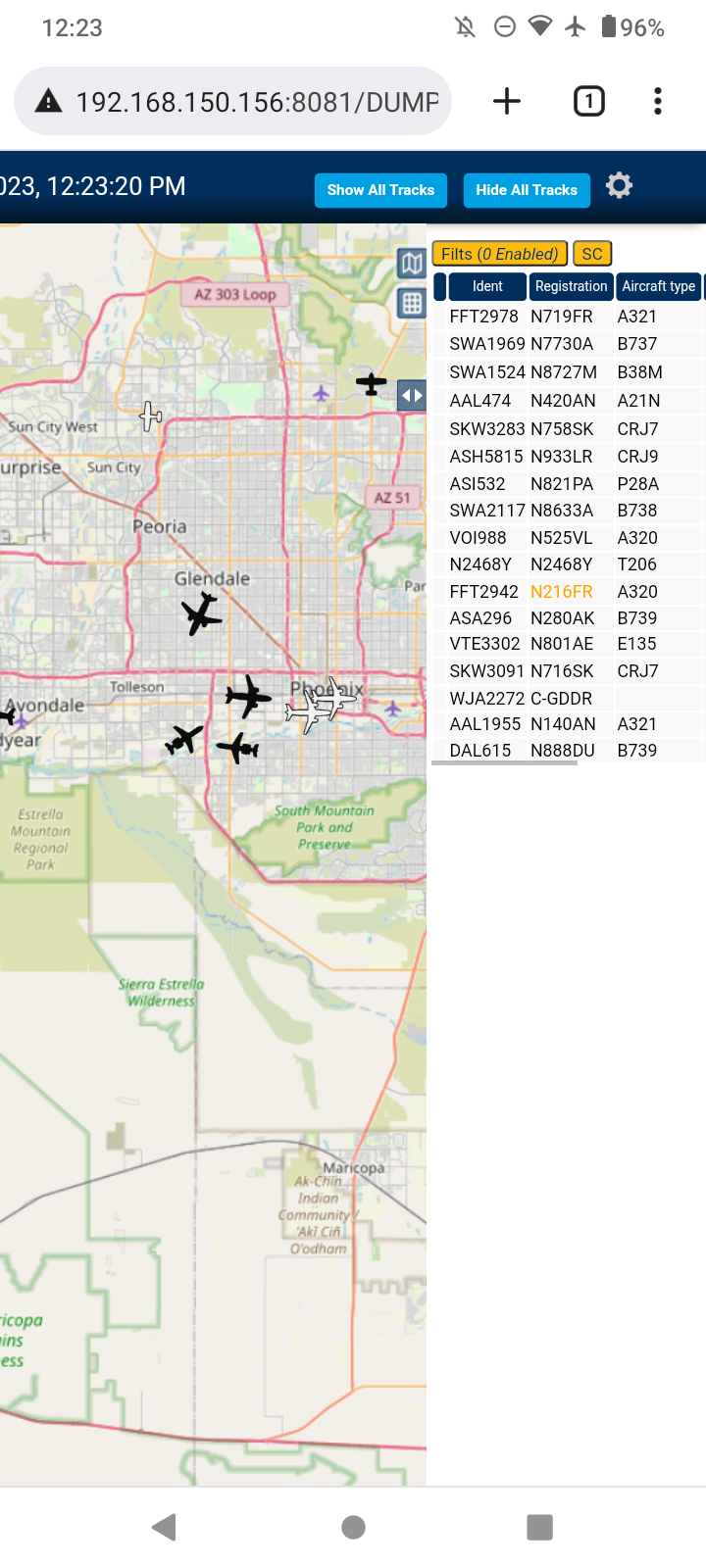Open the browser overflow menu

658,101
